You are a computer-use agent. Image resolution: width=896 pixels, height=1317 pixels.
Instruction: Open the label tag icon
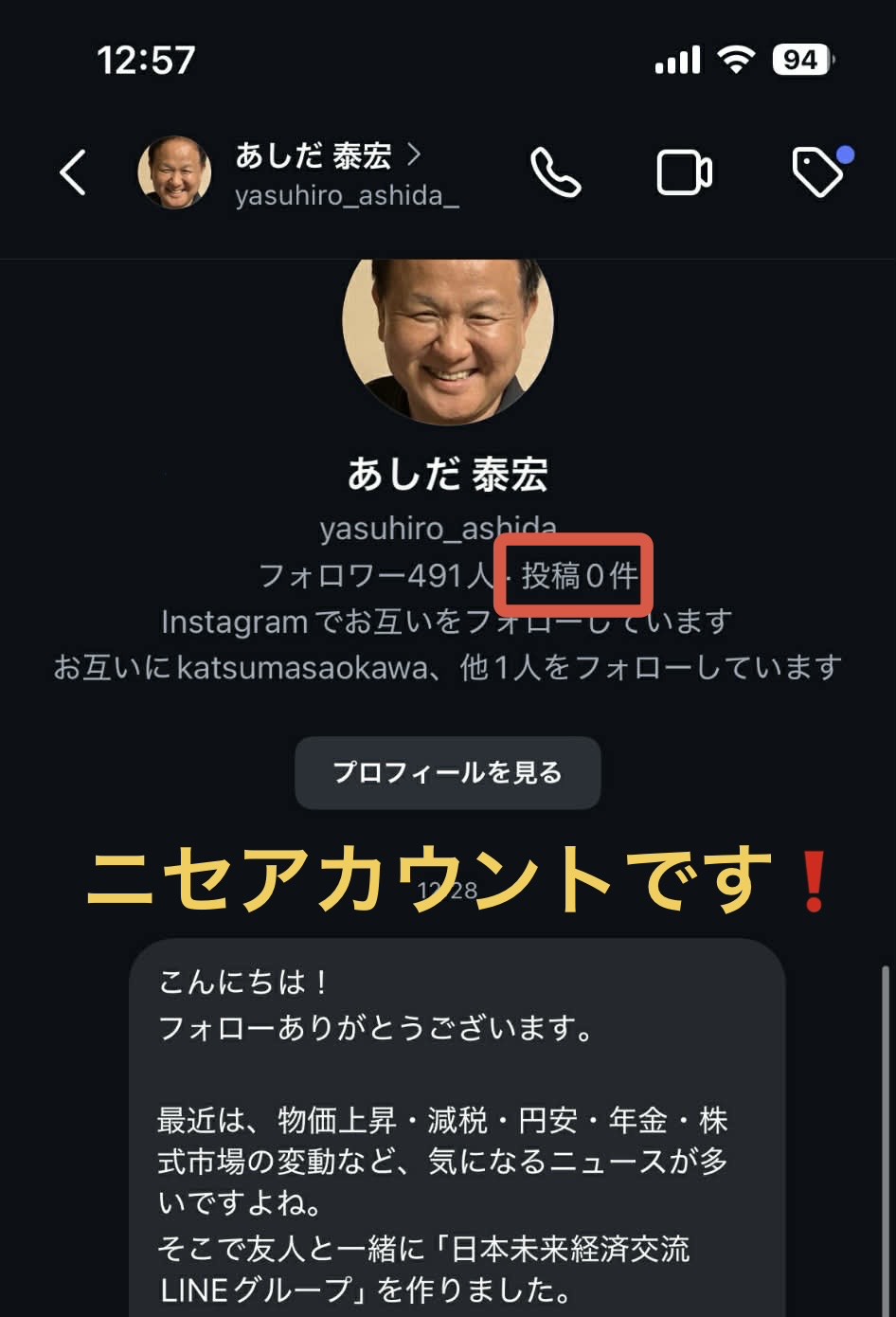(818, 172)
